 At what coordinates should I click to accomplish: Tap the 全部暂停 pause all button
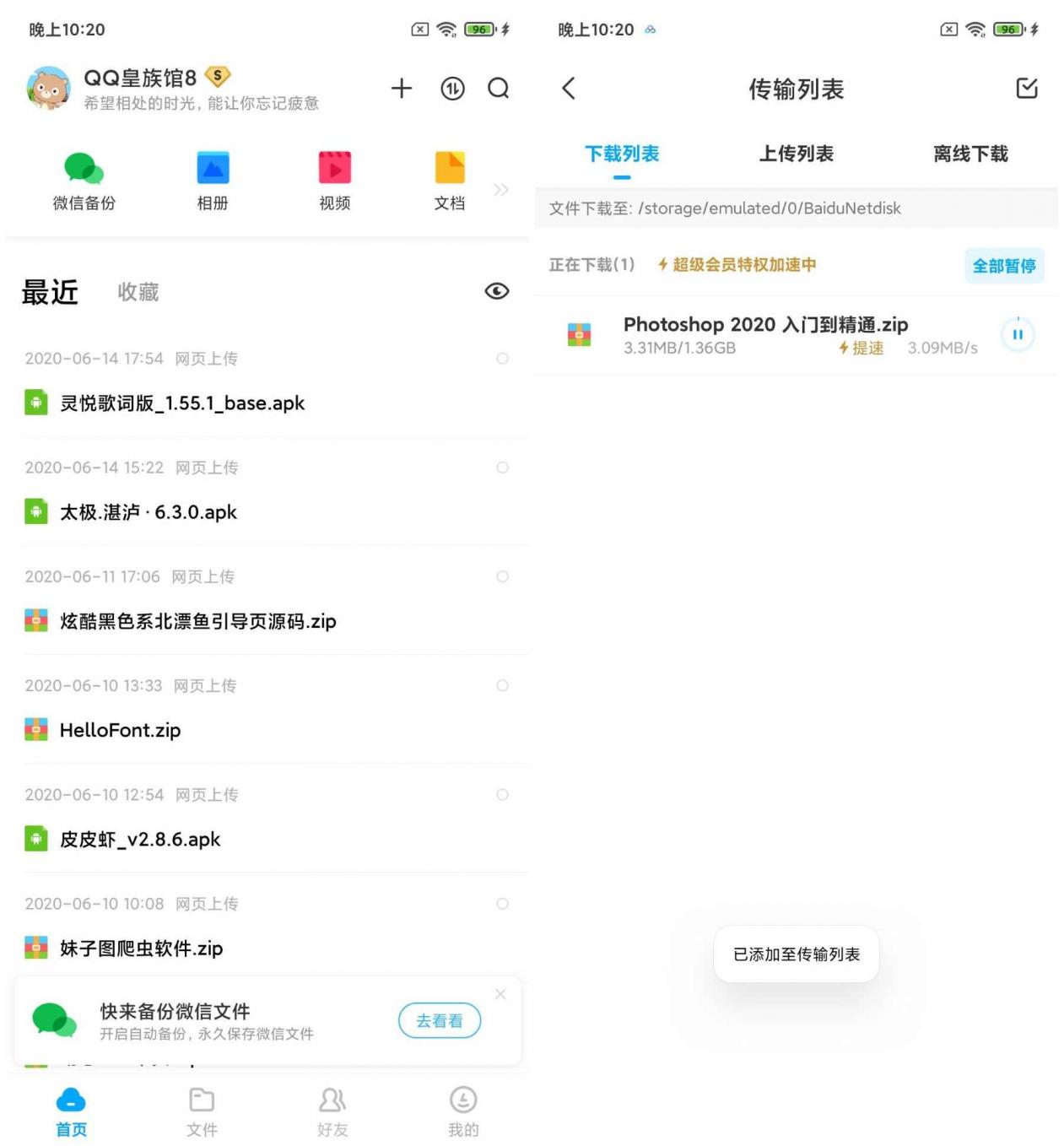1004,265
